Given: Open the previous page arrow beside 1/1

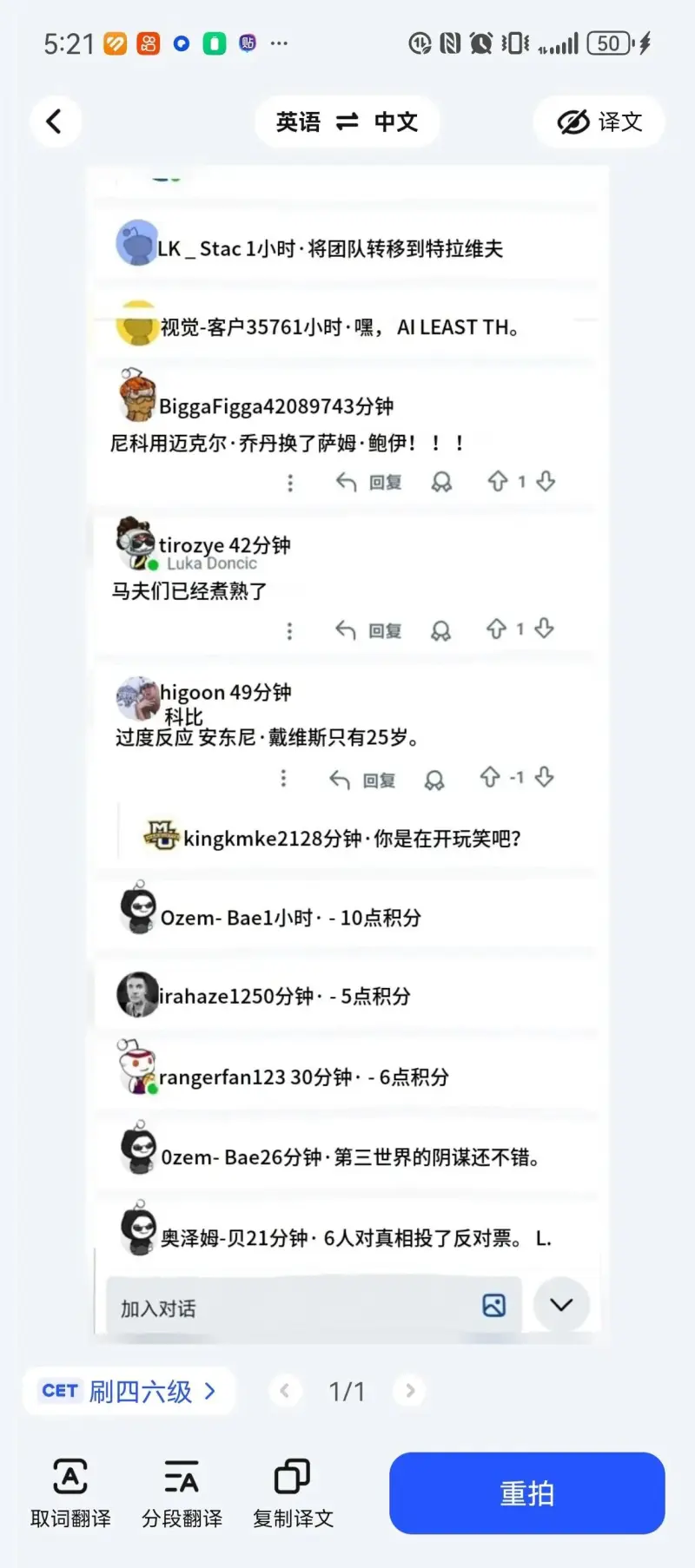Looking at the screenshot, I should point(286,1391).
